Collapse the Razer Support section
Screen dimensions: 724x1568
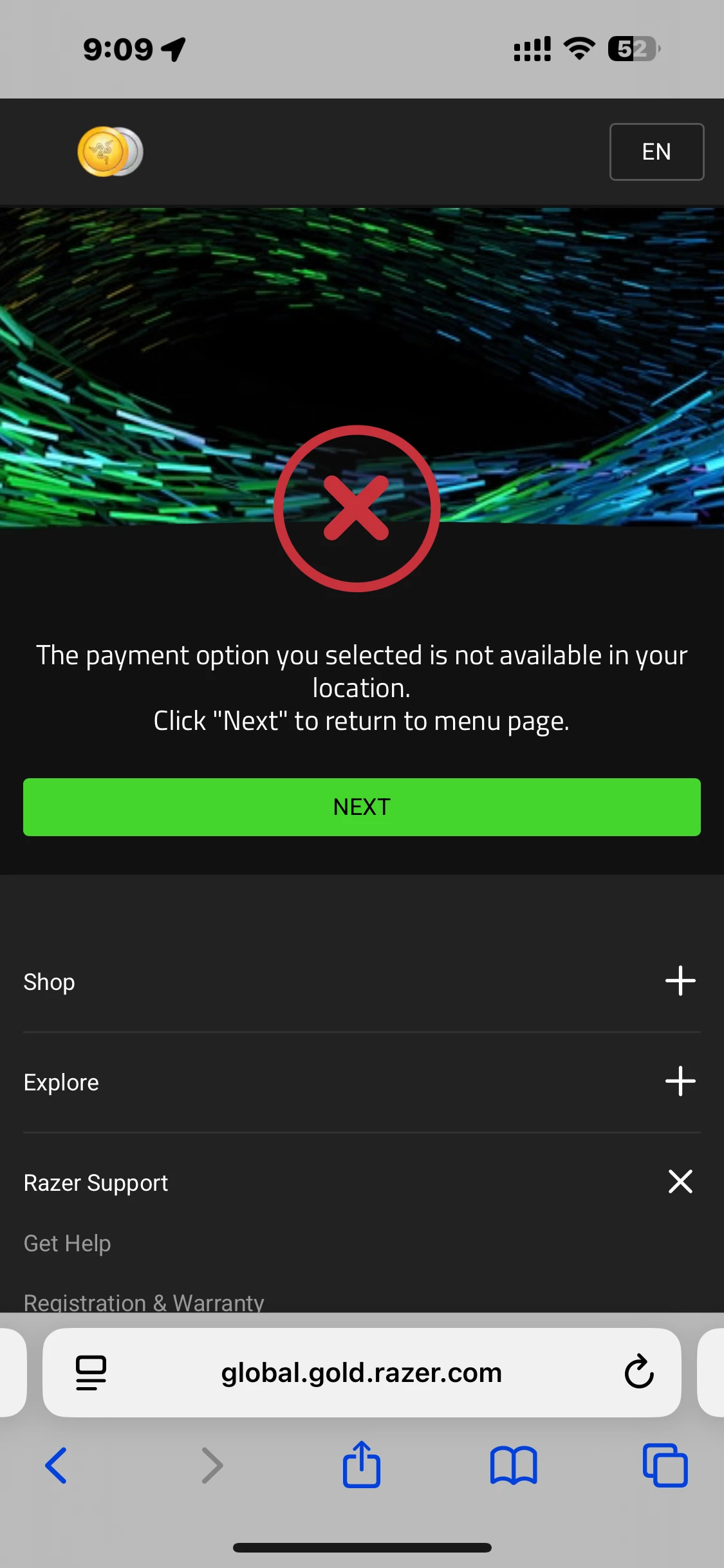click(680, 1182)
